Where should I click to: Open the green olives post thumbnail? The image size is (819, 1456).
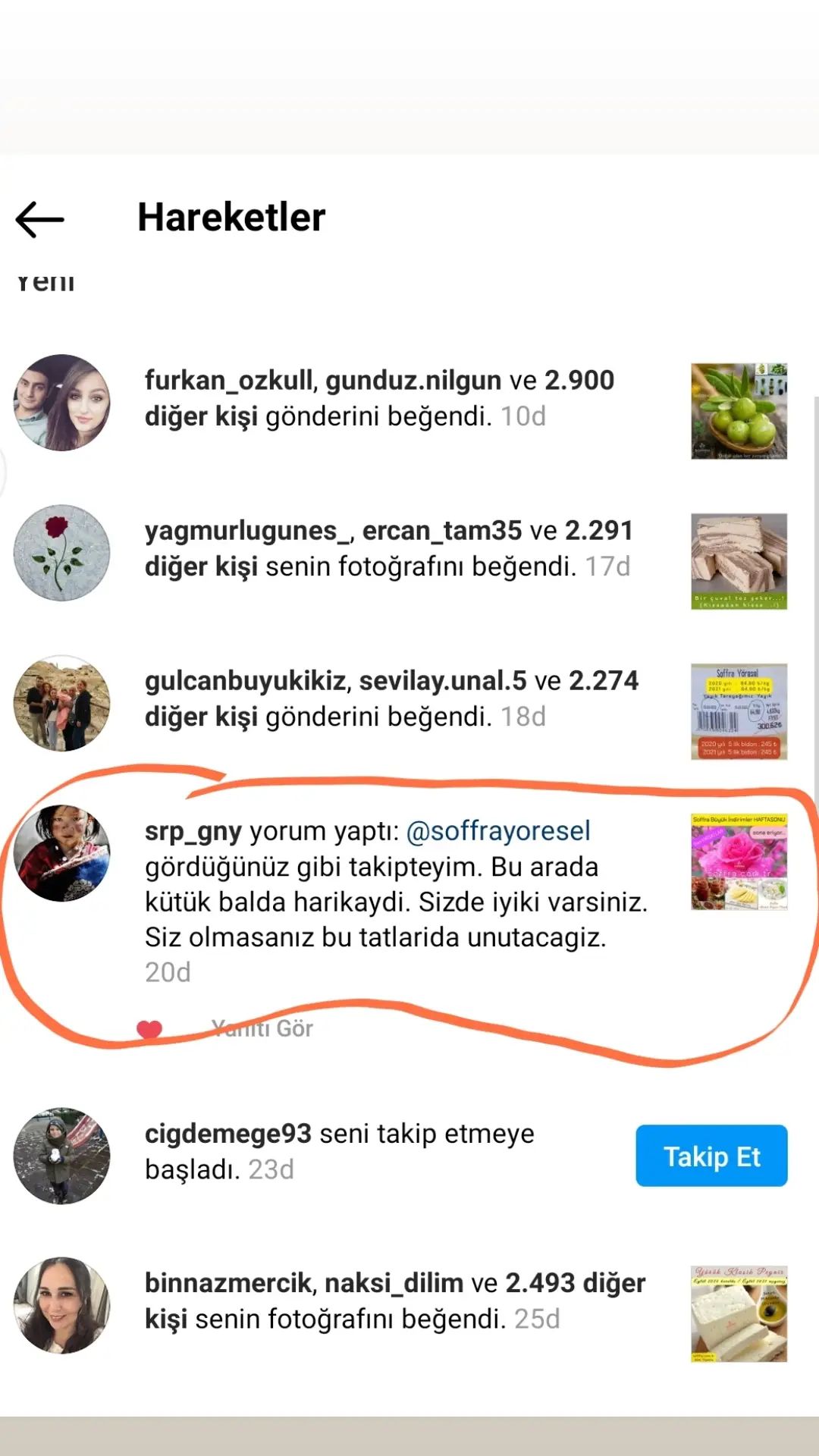(x=739, y=411)
